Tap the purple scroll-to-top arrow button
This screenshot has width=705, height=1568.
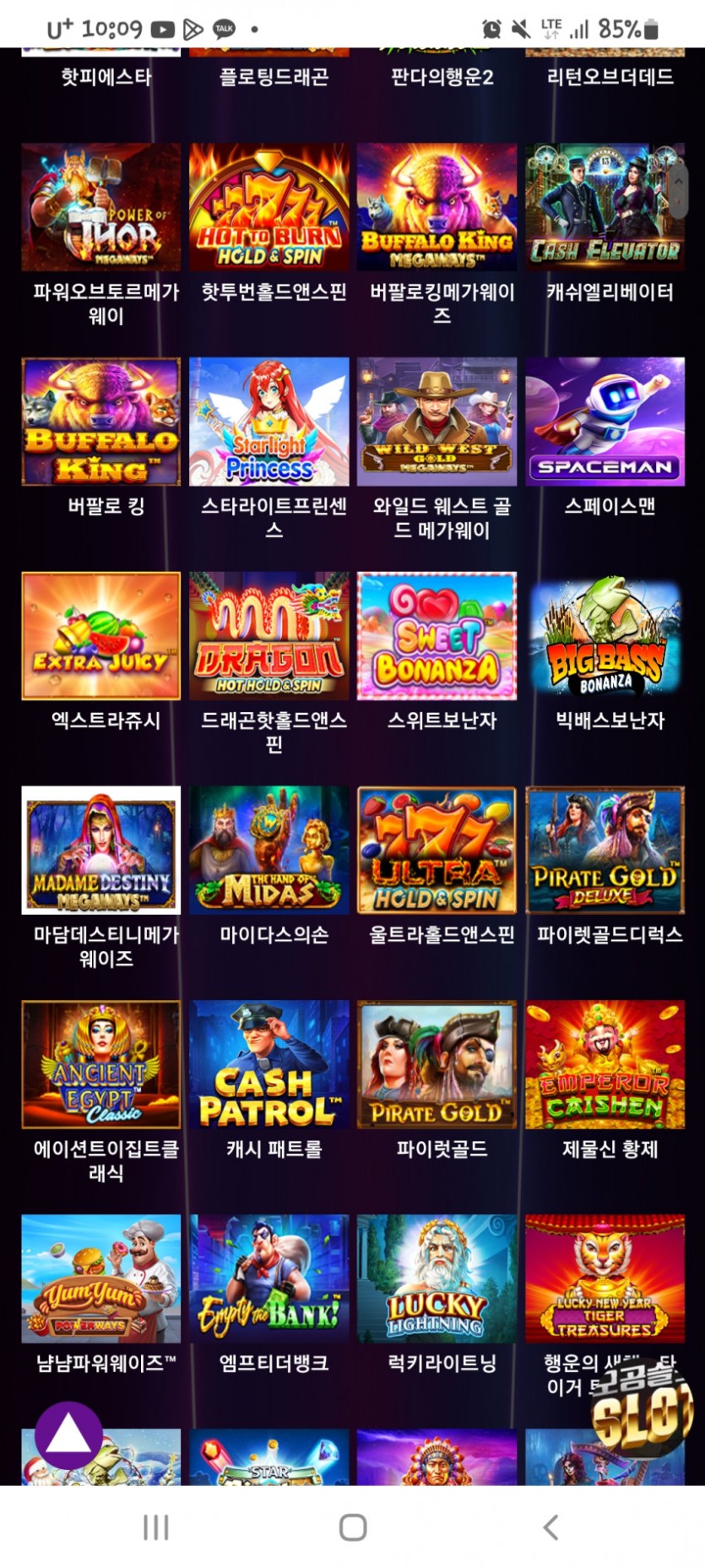(x=68, y=1435)
